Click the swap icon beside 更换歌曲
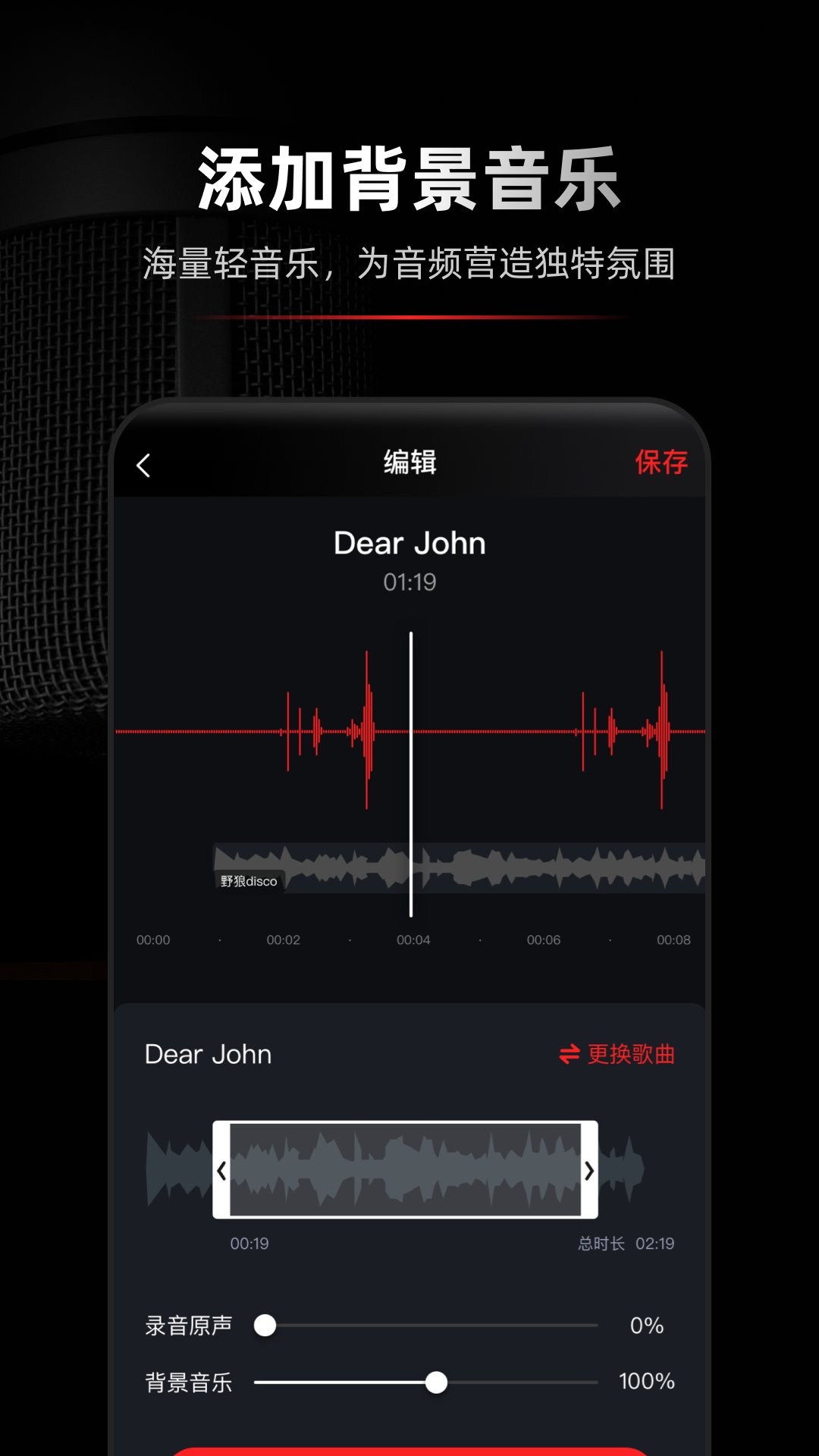 click(570, 1053)
